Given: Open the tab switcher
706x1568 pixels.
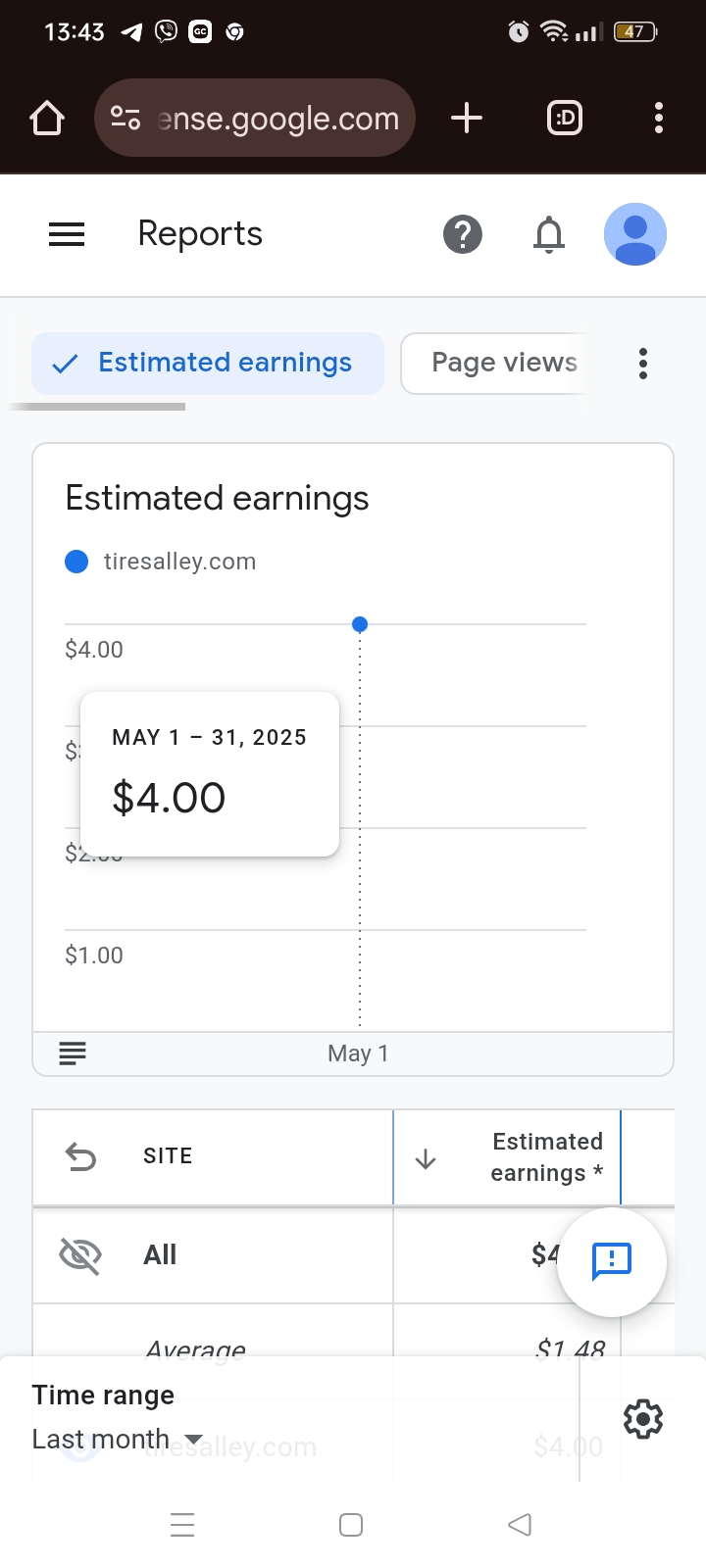Looking at the screenshot, I should point(564,119).
